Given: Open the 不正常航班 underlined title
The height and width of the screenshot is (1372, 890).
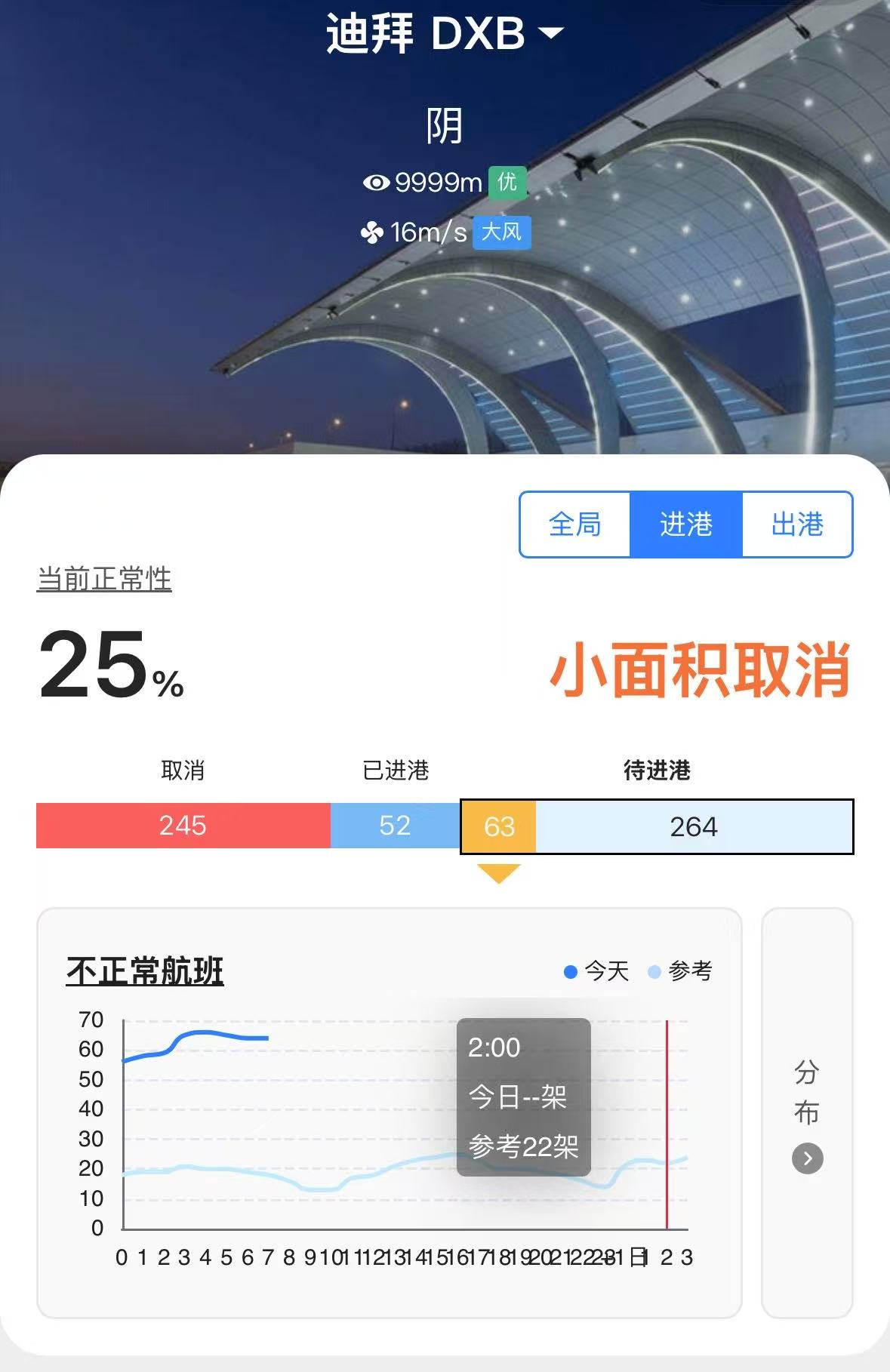Looking at the screenshot, I should 145,971.
